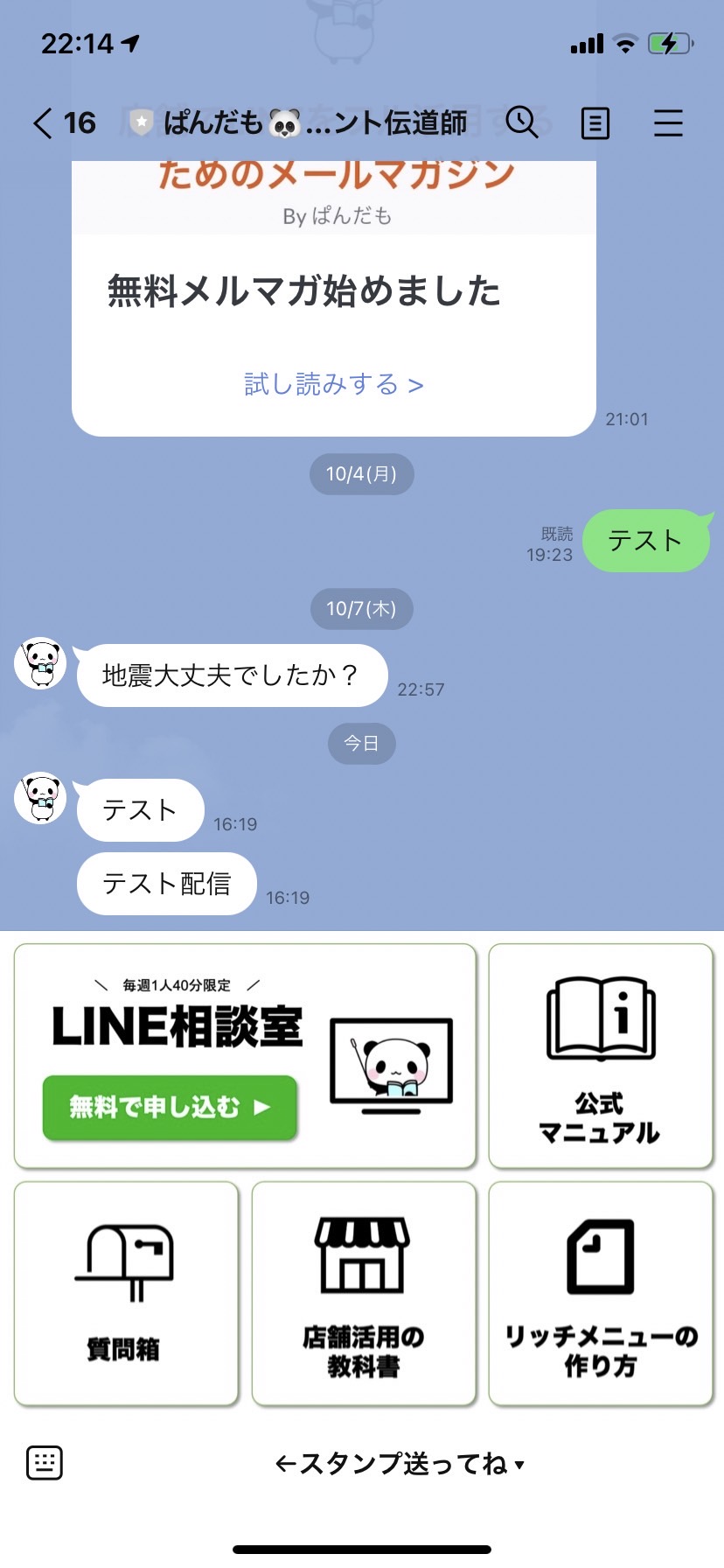Screen dimensions: 724x1568
Task: Tap the LINE相談室 free application banner
Action: pos(245,1056)
